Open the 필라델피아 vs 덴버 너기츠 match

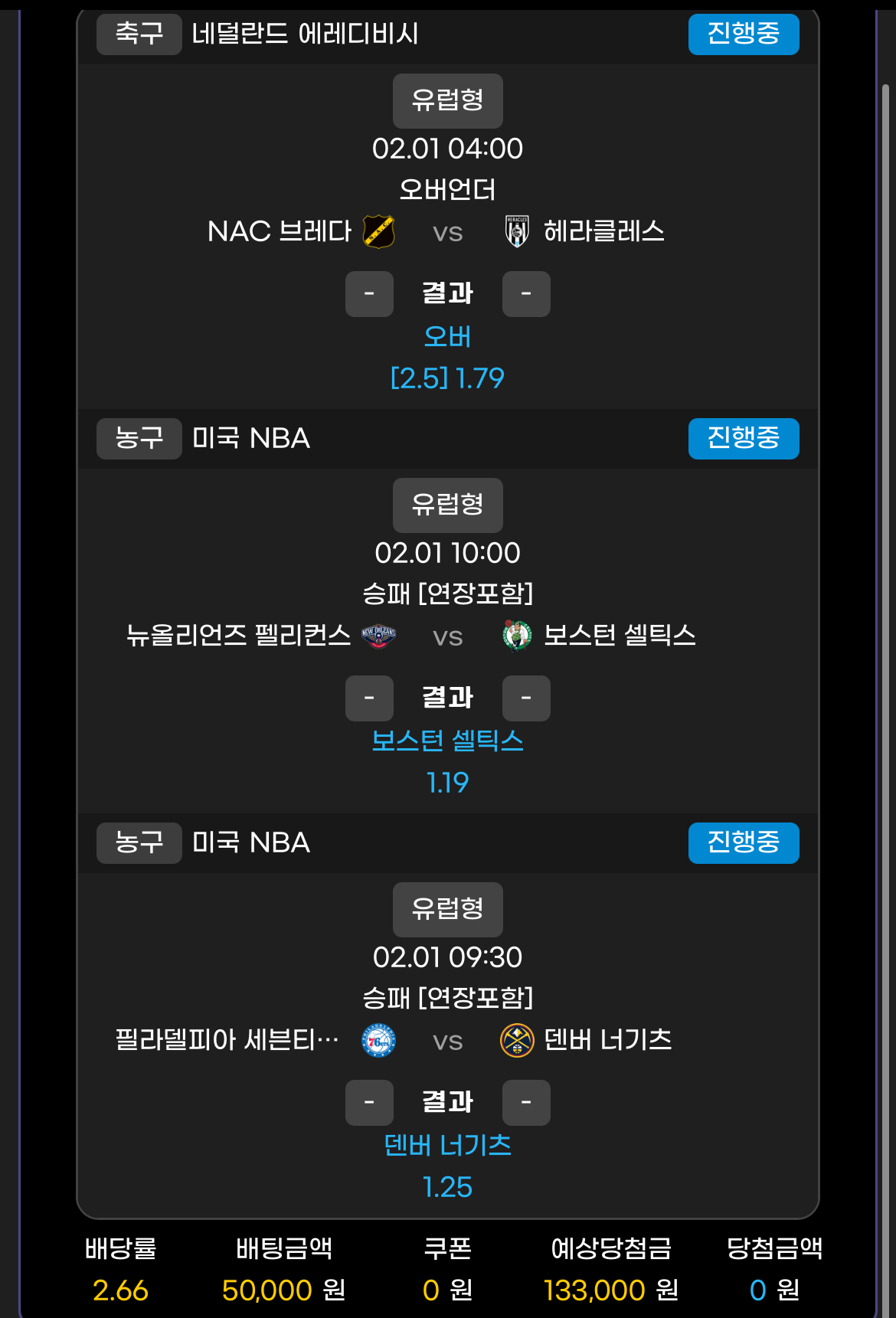[447, 1041]
